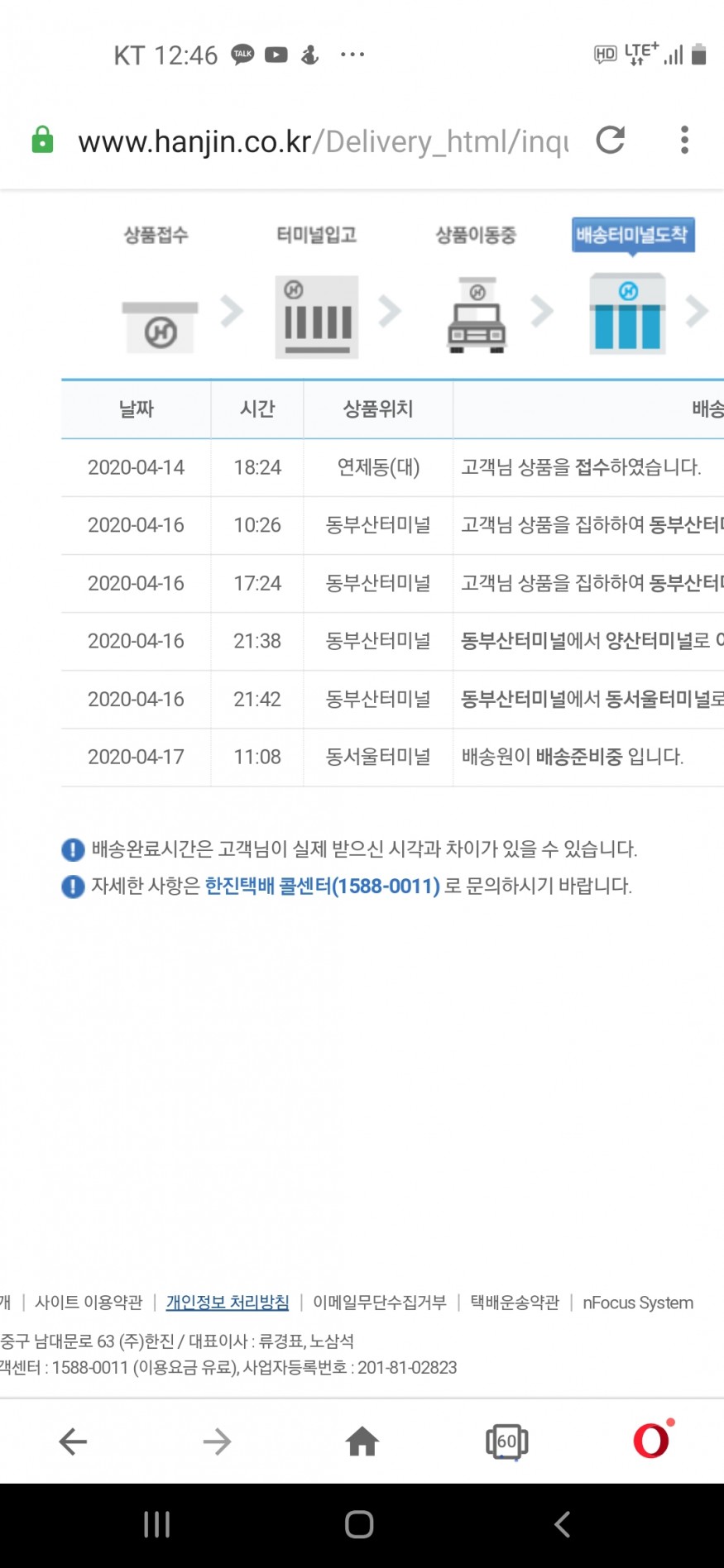The image size is (724, 1568).
Task: Go forward in browser history
Action: 217,1441
